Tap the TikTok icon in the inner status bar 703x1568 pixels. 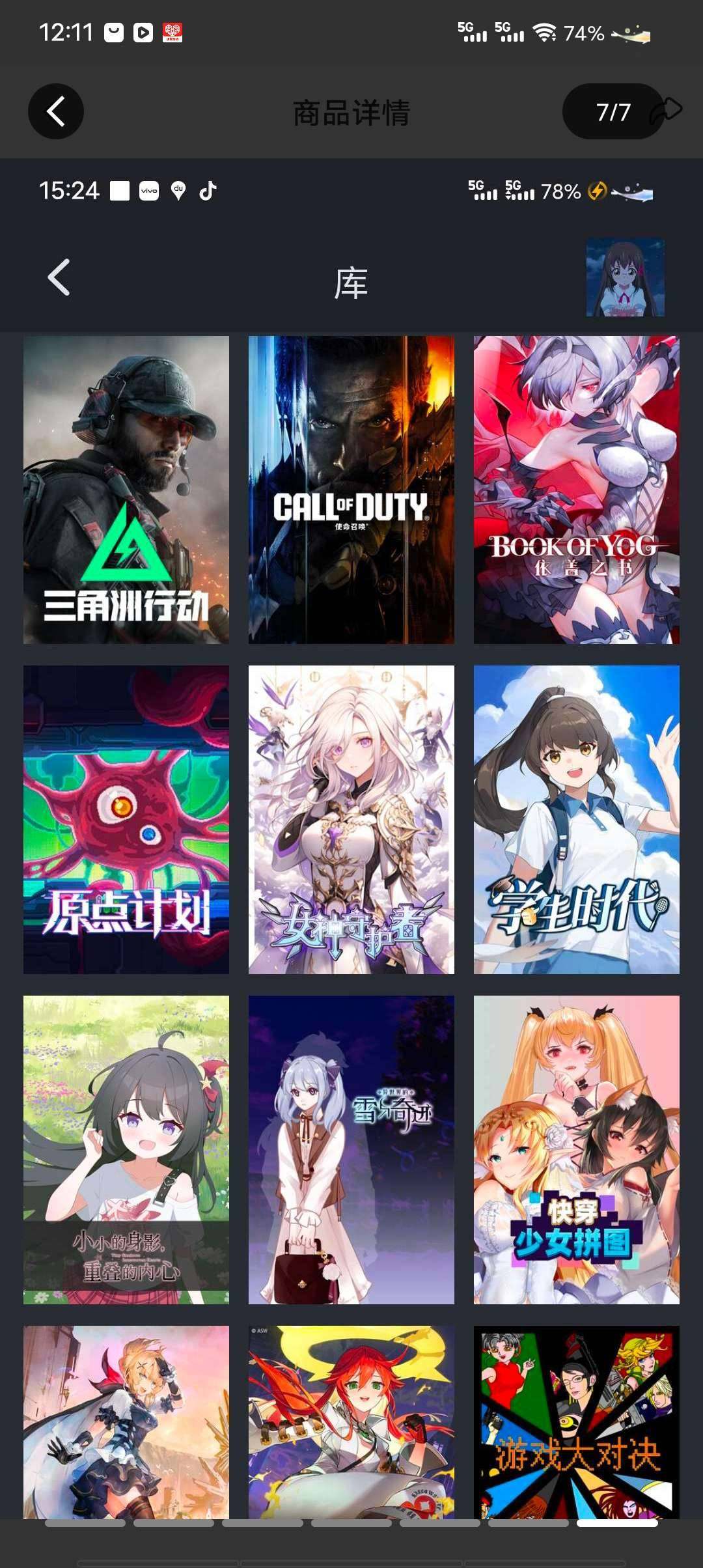click(x=206, y=191)
